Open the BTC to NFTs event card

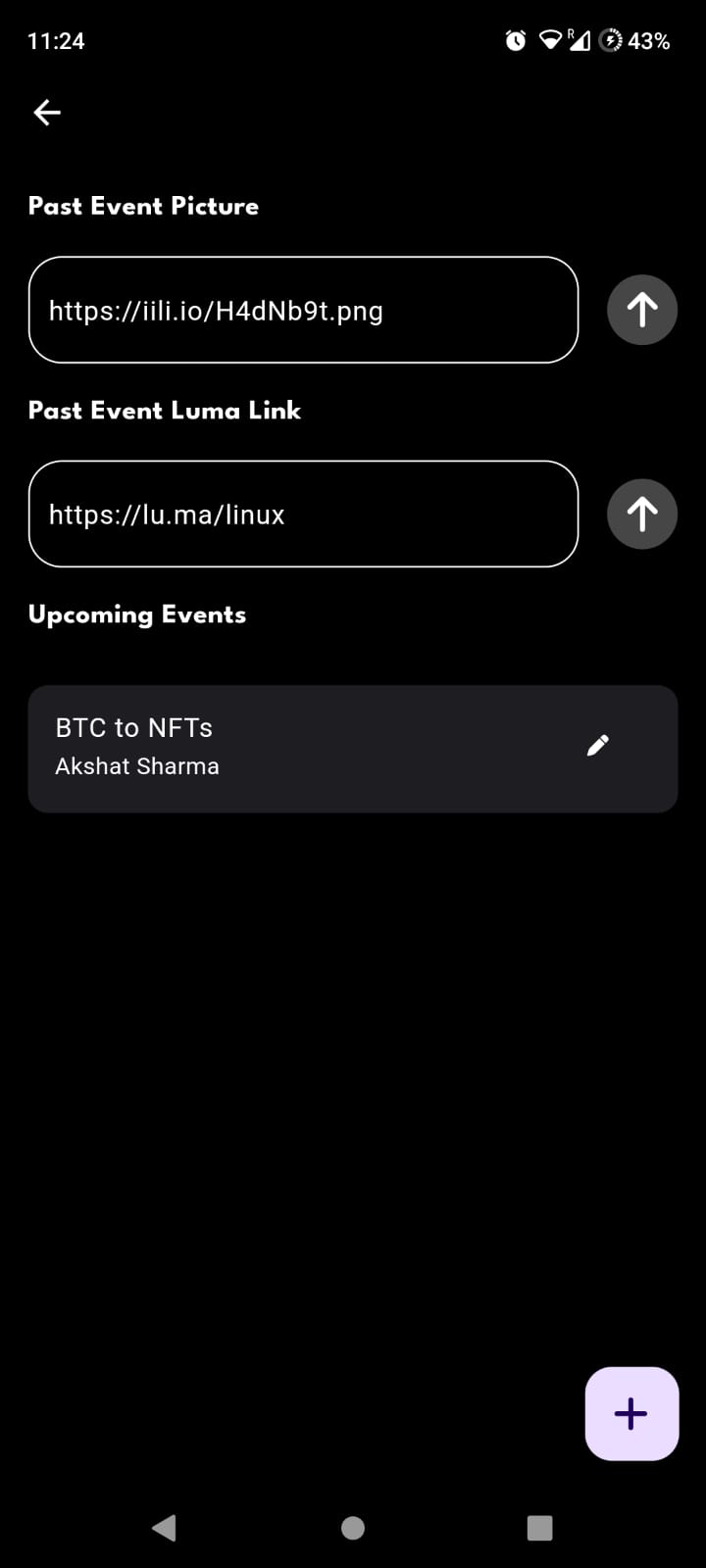click(294, 747)
